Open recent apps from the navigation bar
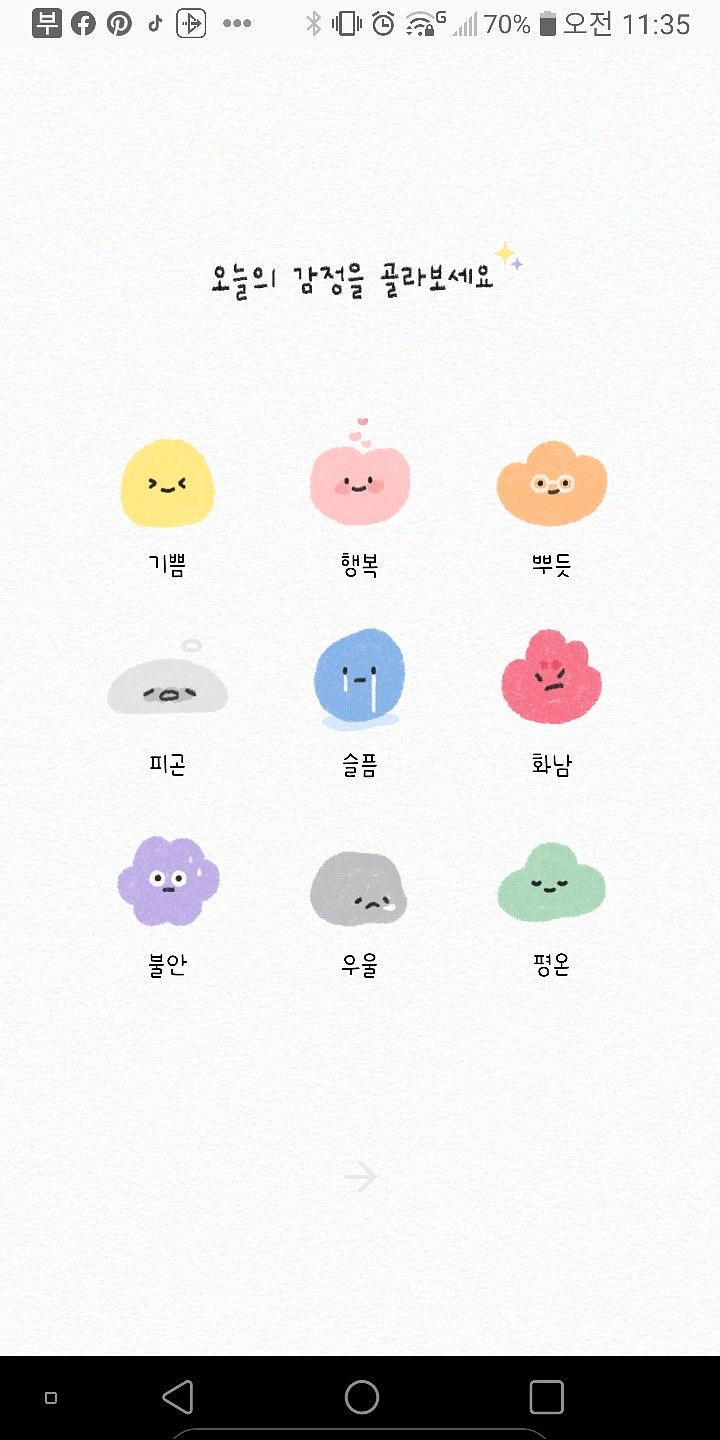Image resolution: width=720 pixels, height=1440 pixels. tap(546, 1397)
